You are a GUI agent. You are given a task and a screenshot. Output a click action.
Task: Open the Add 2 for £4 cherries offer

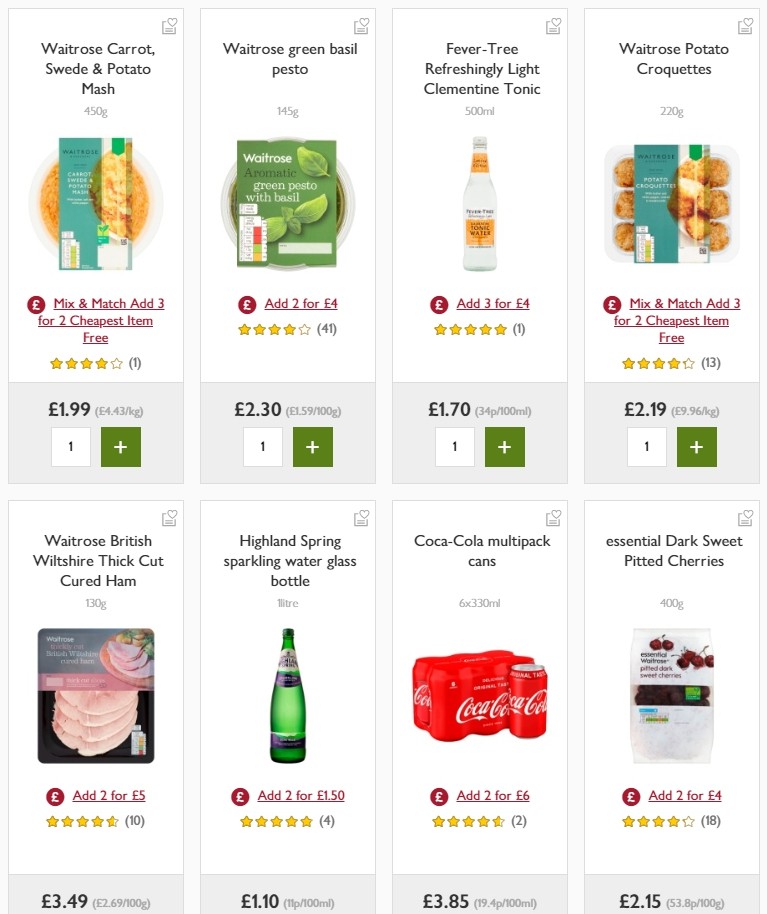[684, 795]
